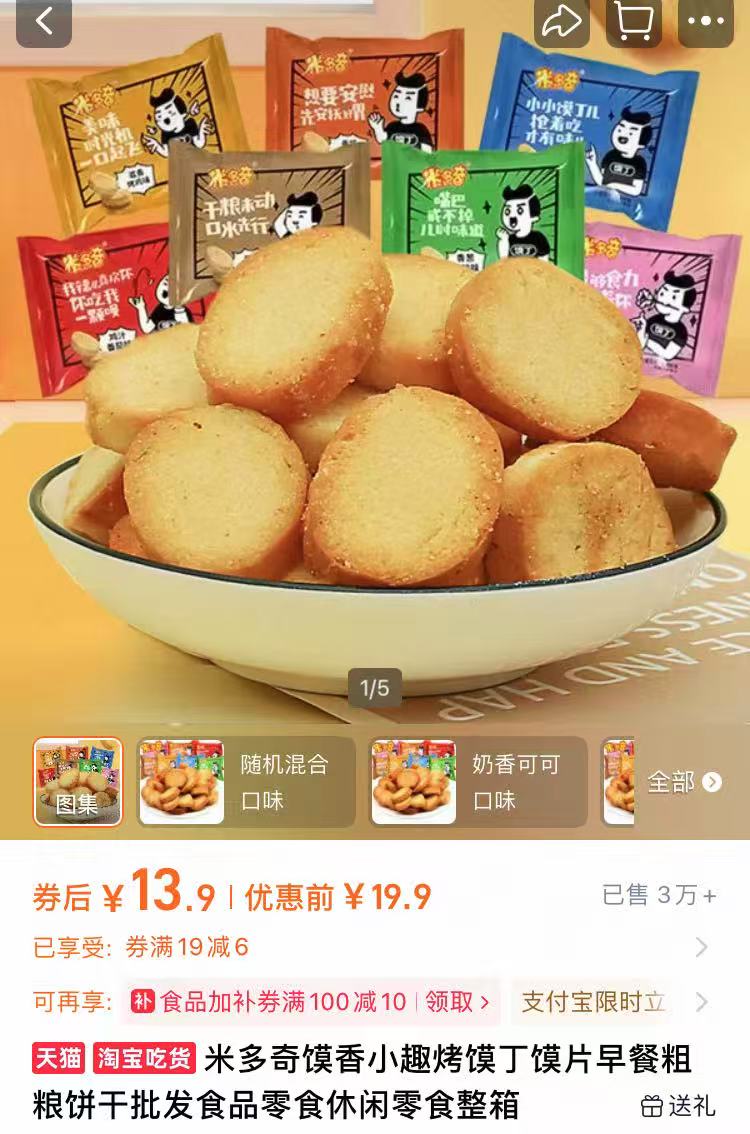Open the overflow menu

(706, 22)
